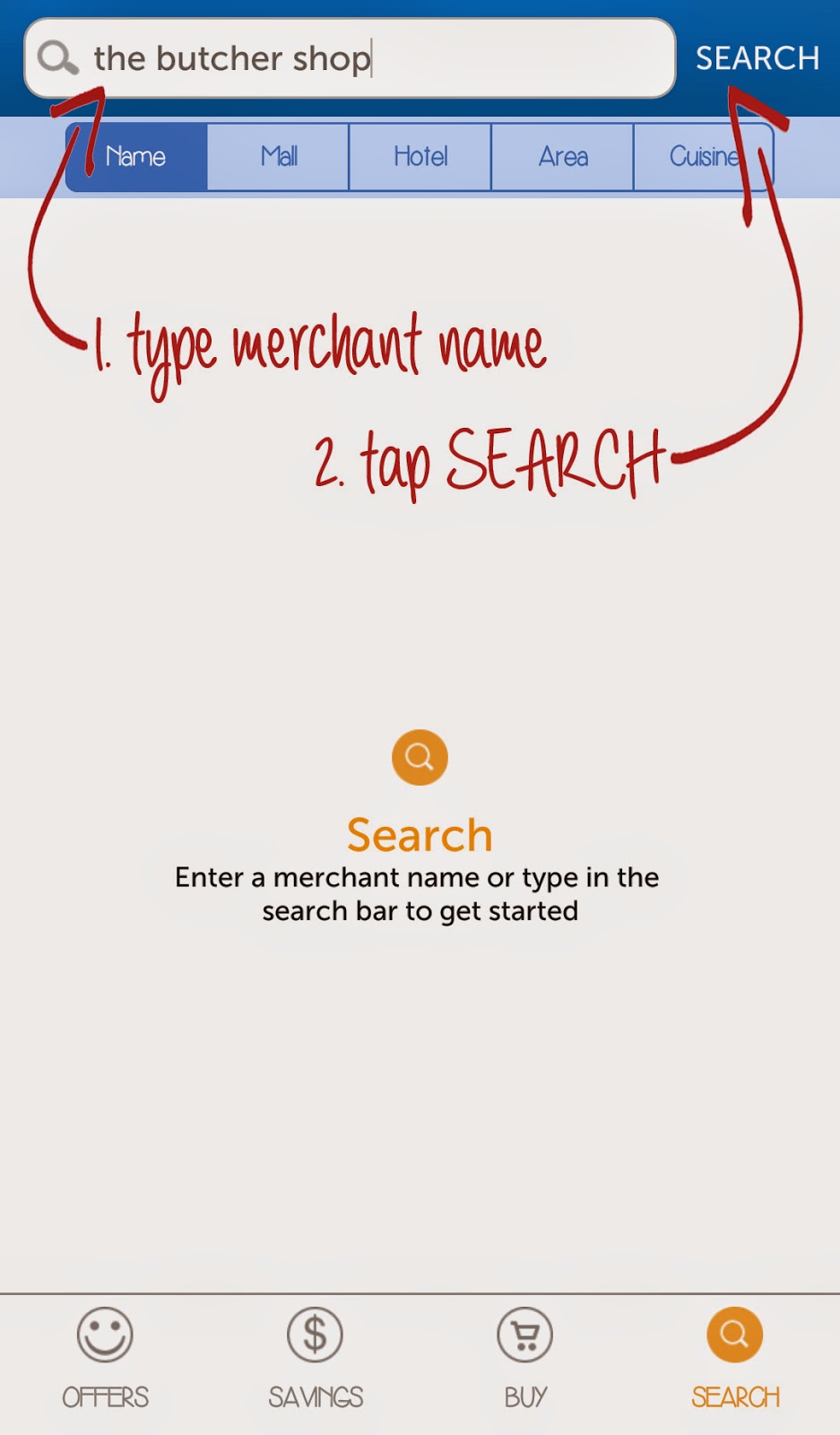Screen dimensions: 840x1435
Task: Tap the SEARCH button beside the search bar
Action: click(757, 58)
